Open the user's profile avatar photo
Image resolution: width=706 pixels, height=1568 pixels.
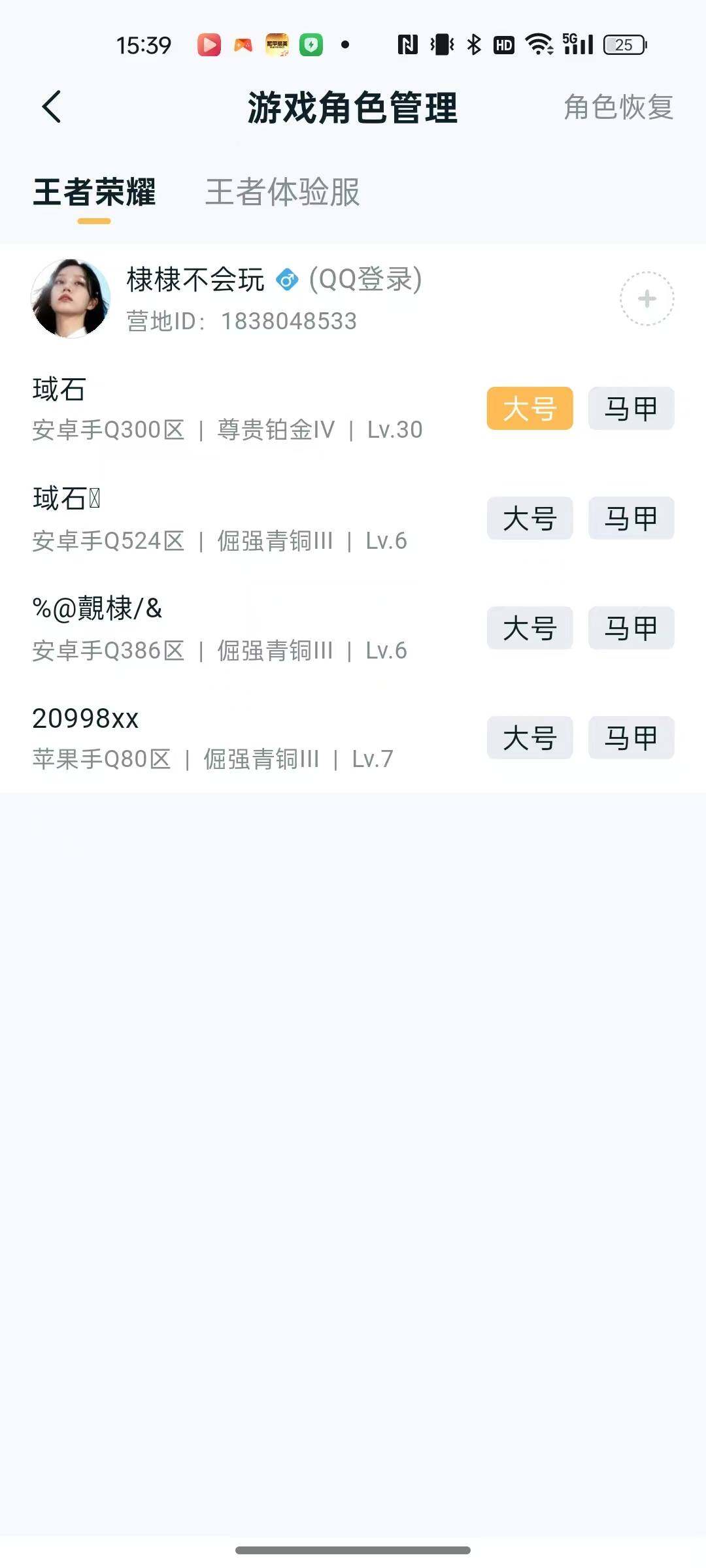pos(71,297)
